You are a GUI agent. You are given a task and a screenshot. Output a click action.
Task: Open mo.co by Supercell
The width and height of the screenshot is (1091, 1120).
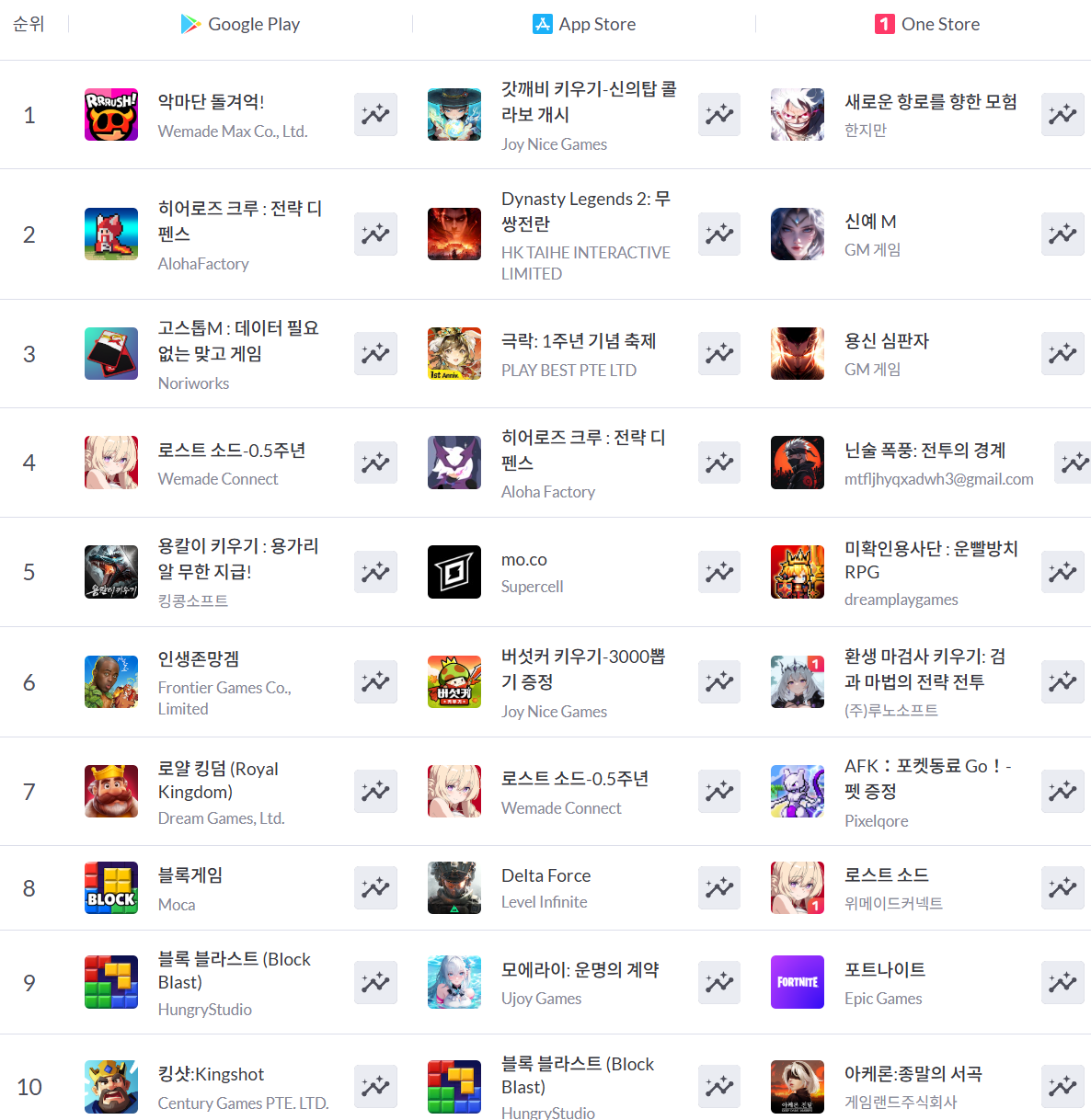(x=523, y=560)
